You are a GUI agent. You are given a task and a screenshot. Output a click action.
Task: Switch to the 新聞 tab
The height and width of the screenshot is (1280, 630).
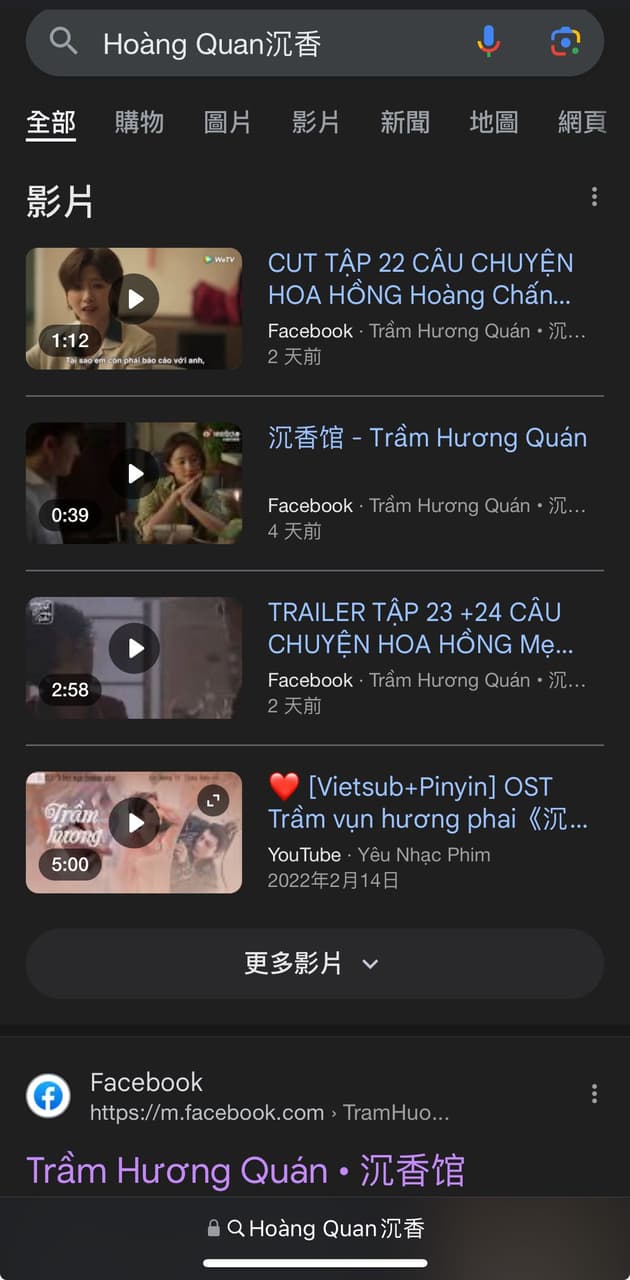[x=404, y=122]
